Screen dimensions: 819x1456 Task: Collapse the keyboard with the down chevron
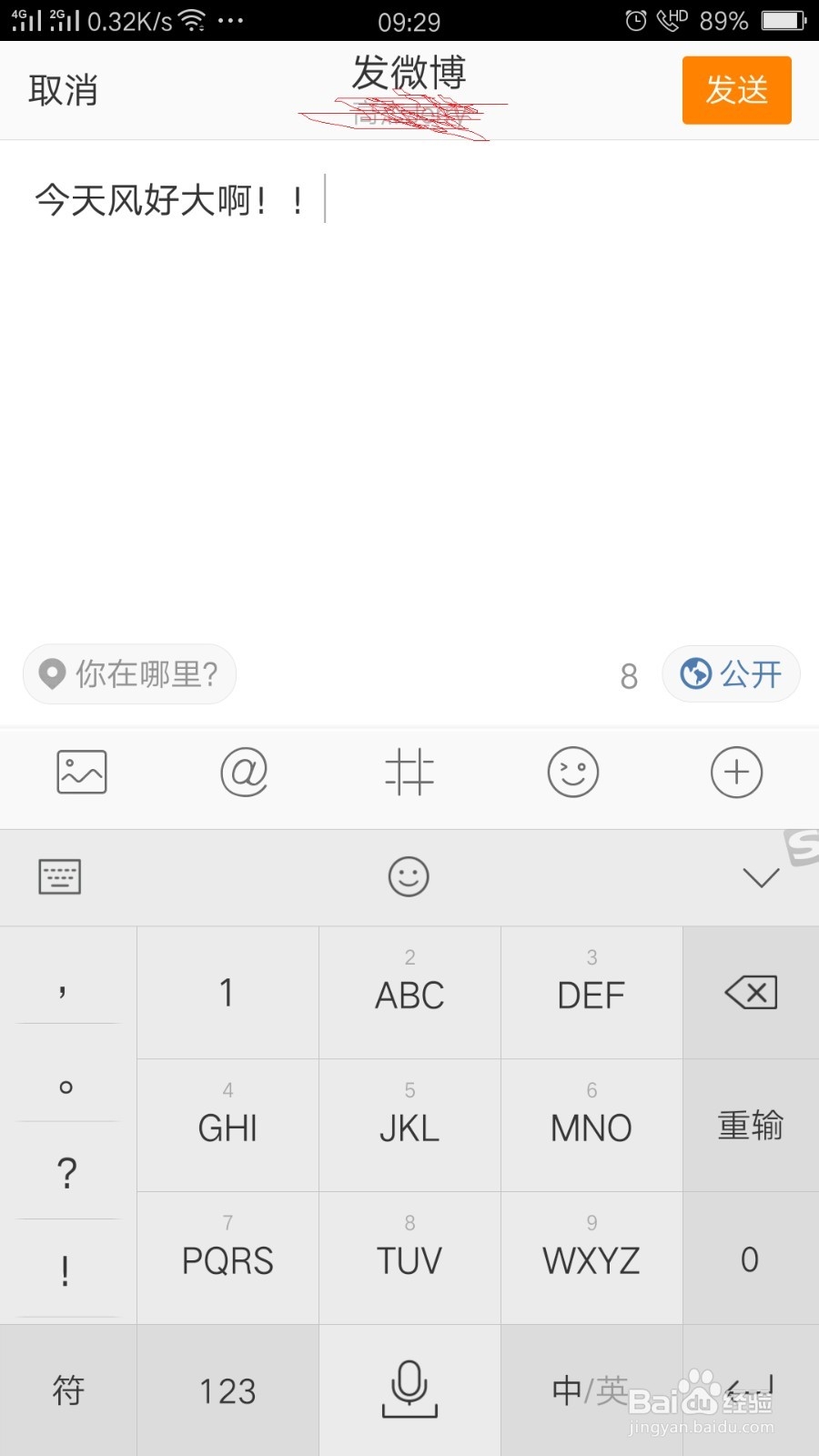tap(760, 876)
